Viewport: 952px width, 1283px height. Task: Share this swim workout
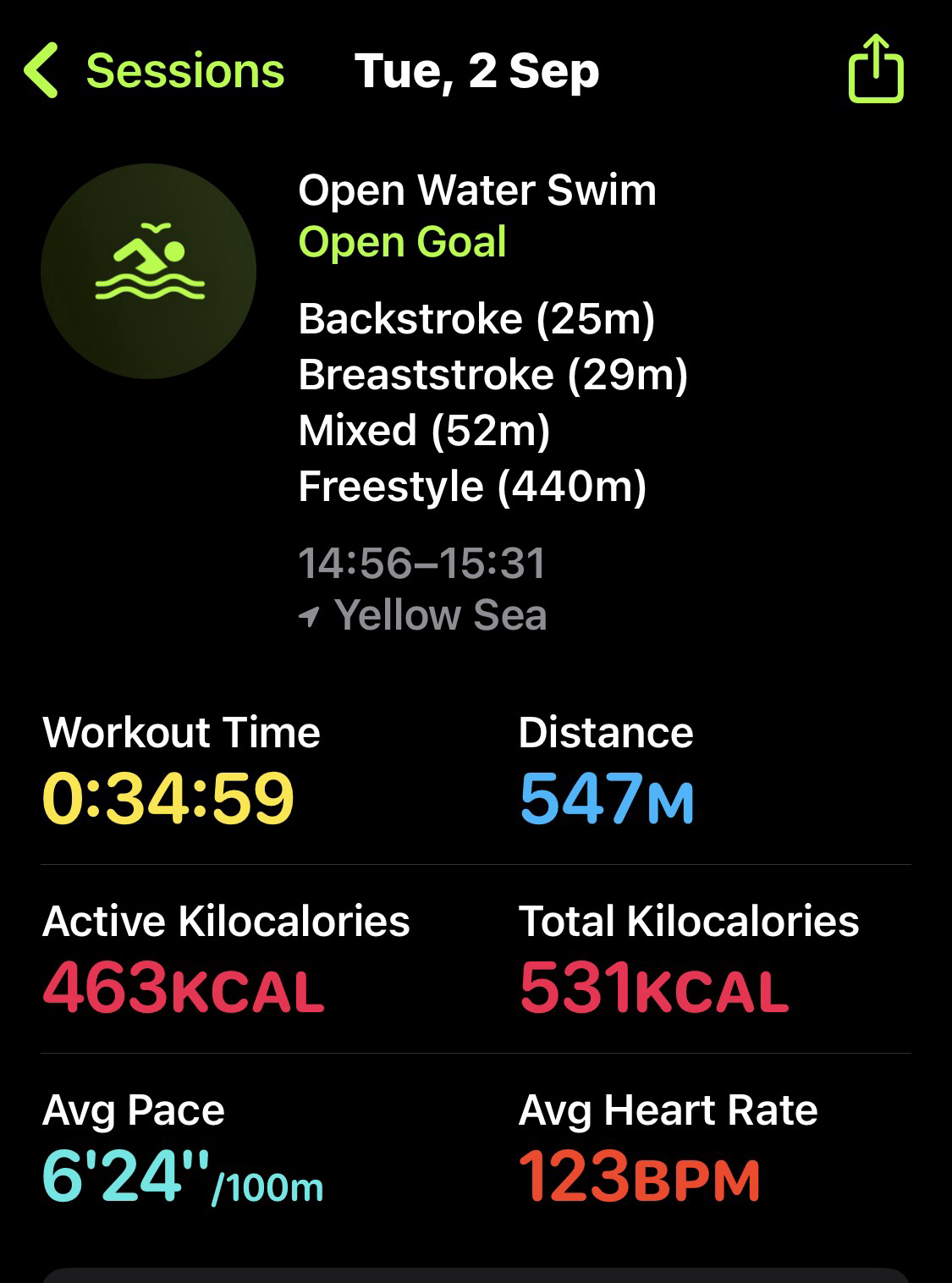(875, 70)
